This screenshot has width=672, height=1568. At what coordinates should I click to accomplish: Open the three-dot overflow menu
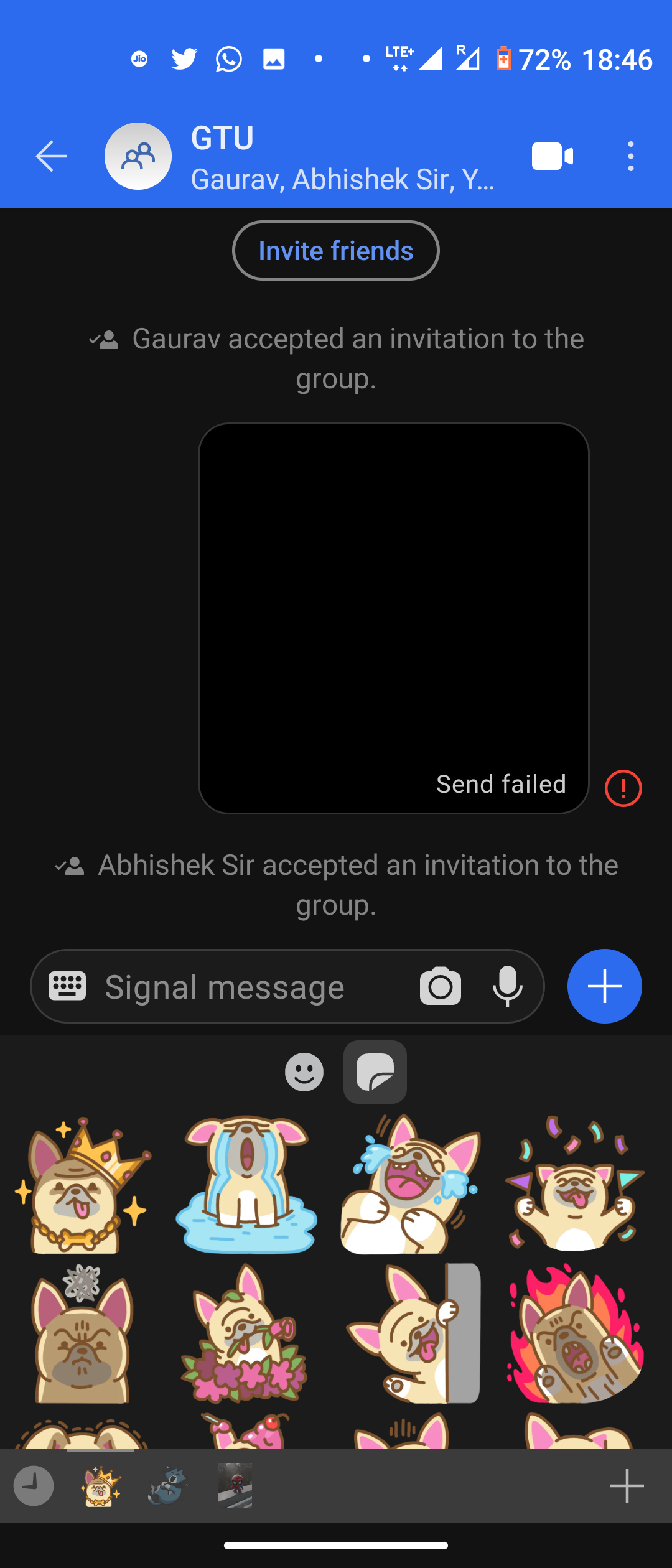tap(630, 156)
